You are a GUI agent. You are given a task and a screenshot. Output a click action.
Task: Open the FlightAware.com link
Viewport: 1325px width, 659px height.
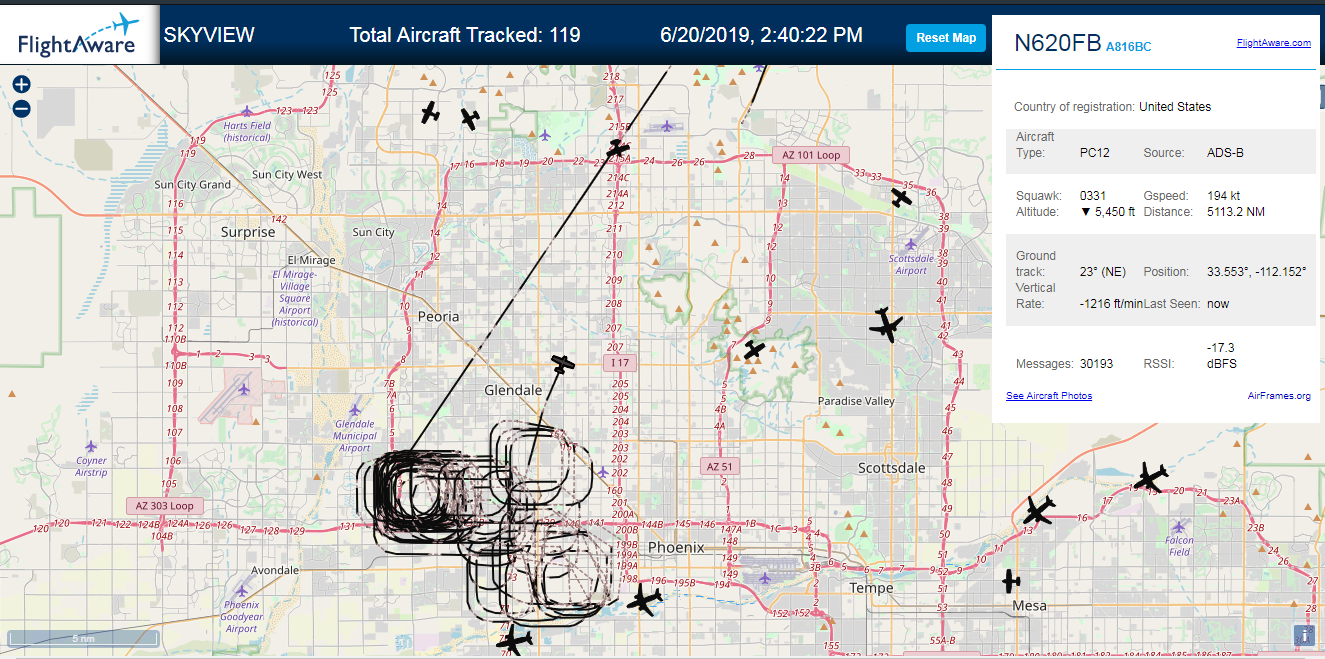click(x=1273, y=43)
